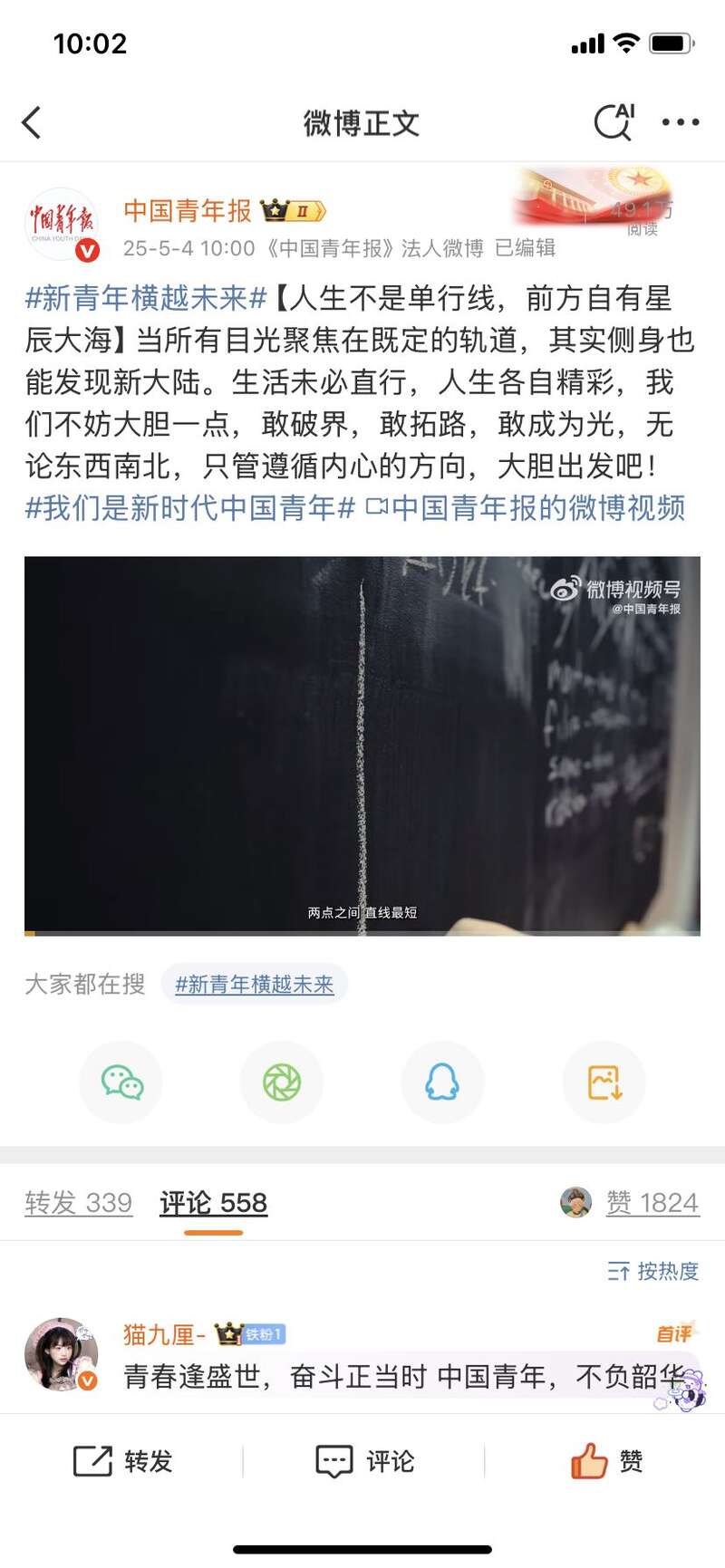Share post to WeChat
Screen dimensions: 725x1568
pos(121,1082)
